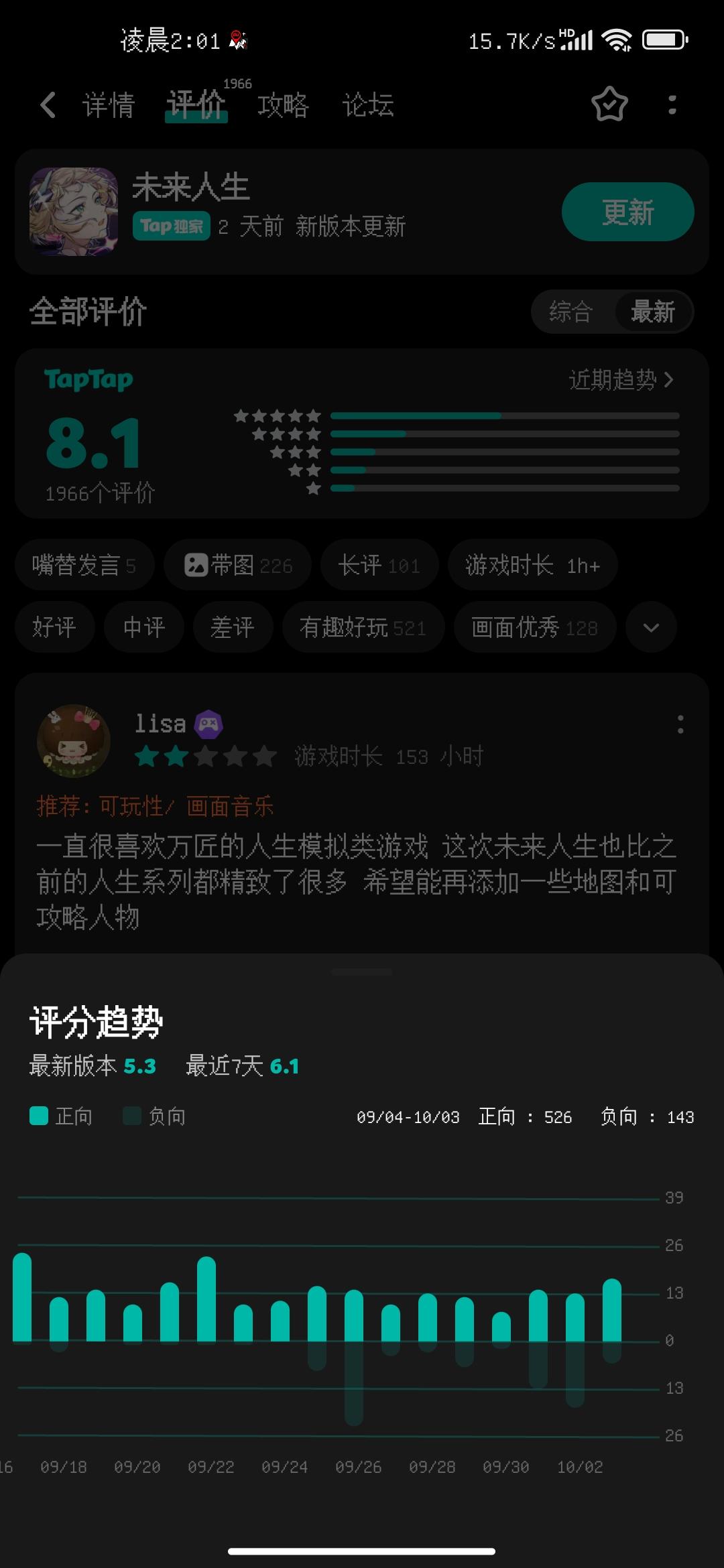
Task: Click lisa's purple gamepad badge icon
Action: click(208, 724)
